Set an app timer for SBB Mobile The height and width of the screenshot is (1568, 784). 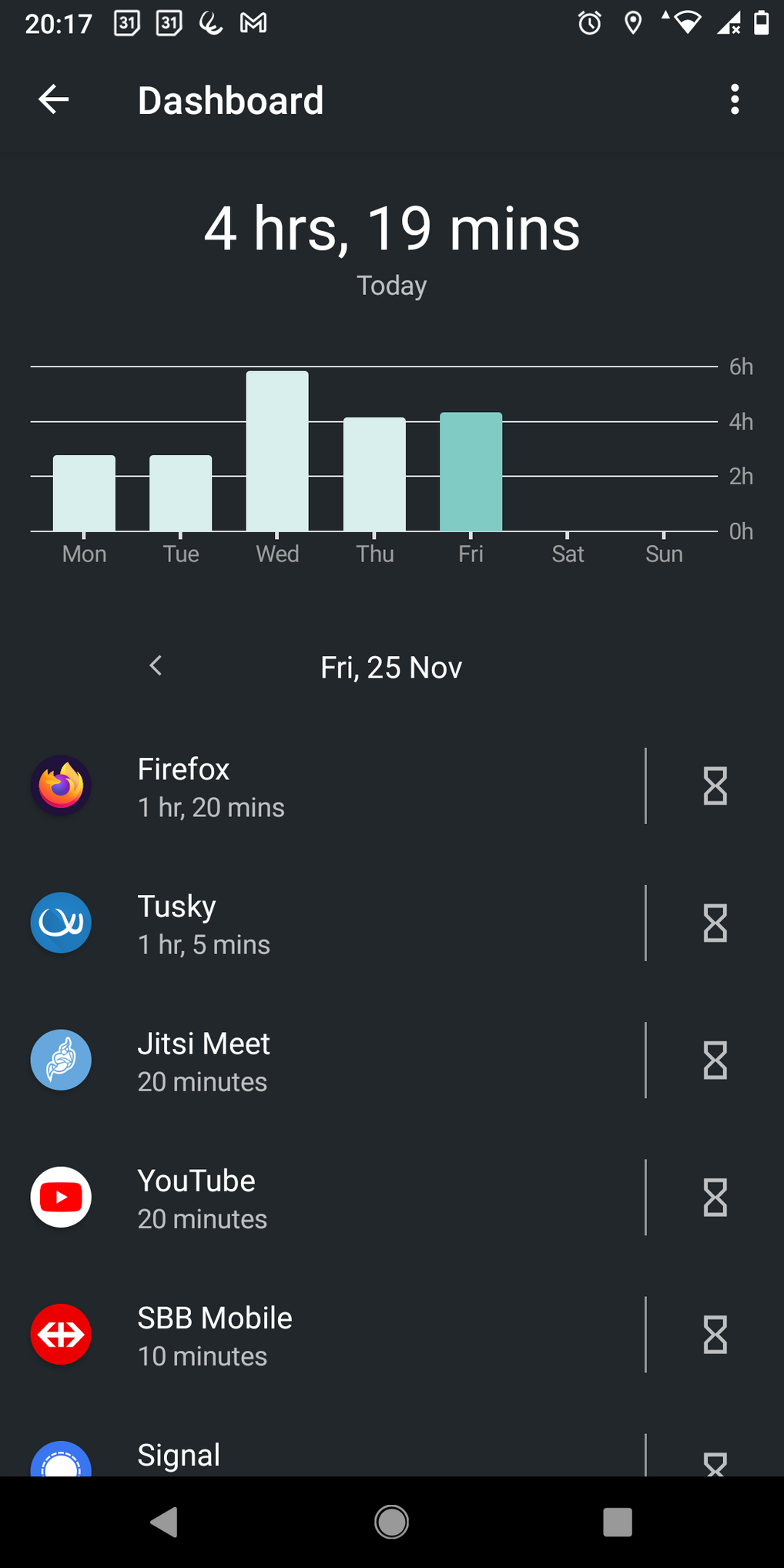(715, 1335)
